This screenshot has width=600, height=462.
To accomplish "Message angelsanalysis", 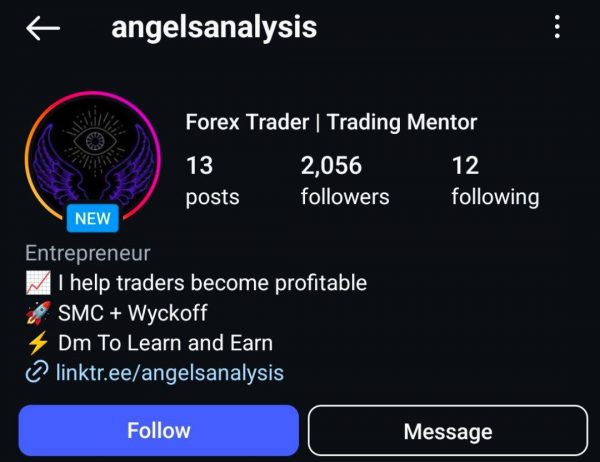I will pos(447,431).
